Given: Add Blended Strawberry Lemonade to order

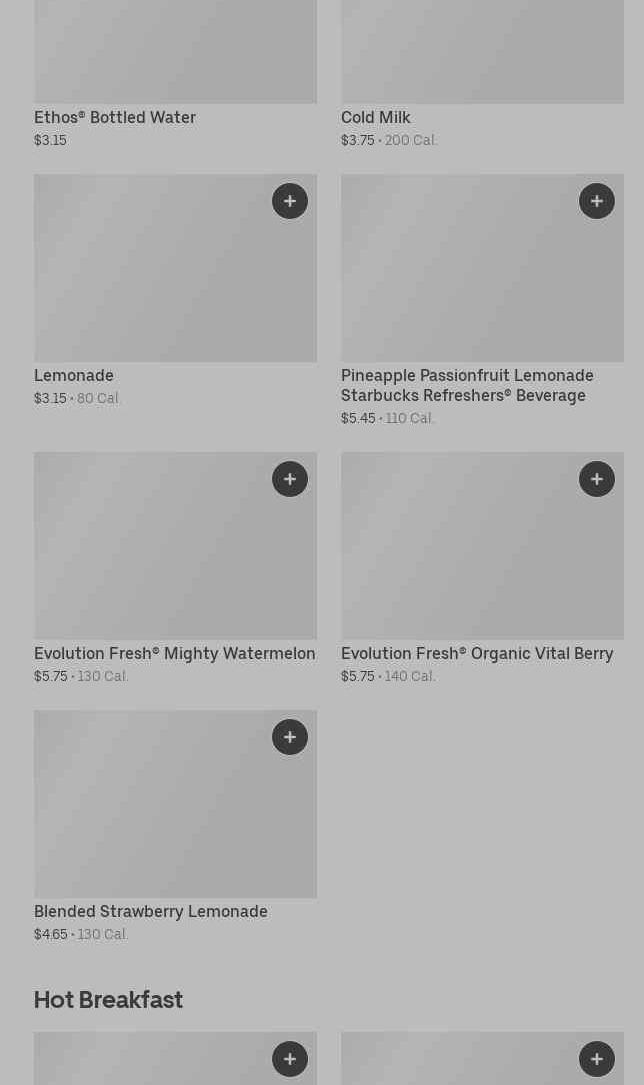Looking at the screenshot, I should (x=290, y=737).
